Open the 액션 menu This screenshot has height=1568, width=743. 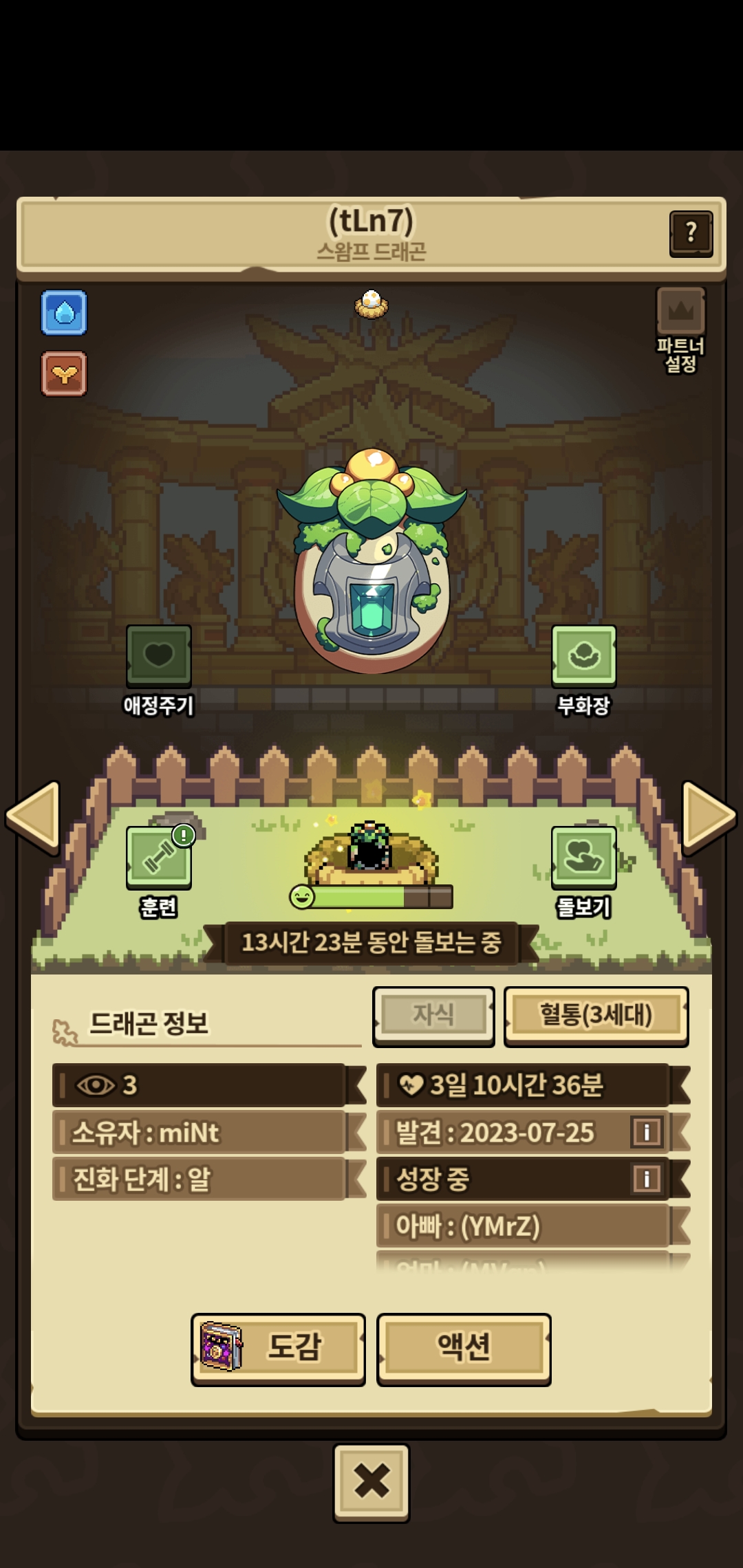click(464, 1349)
